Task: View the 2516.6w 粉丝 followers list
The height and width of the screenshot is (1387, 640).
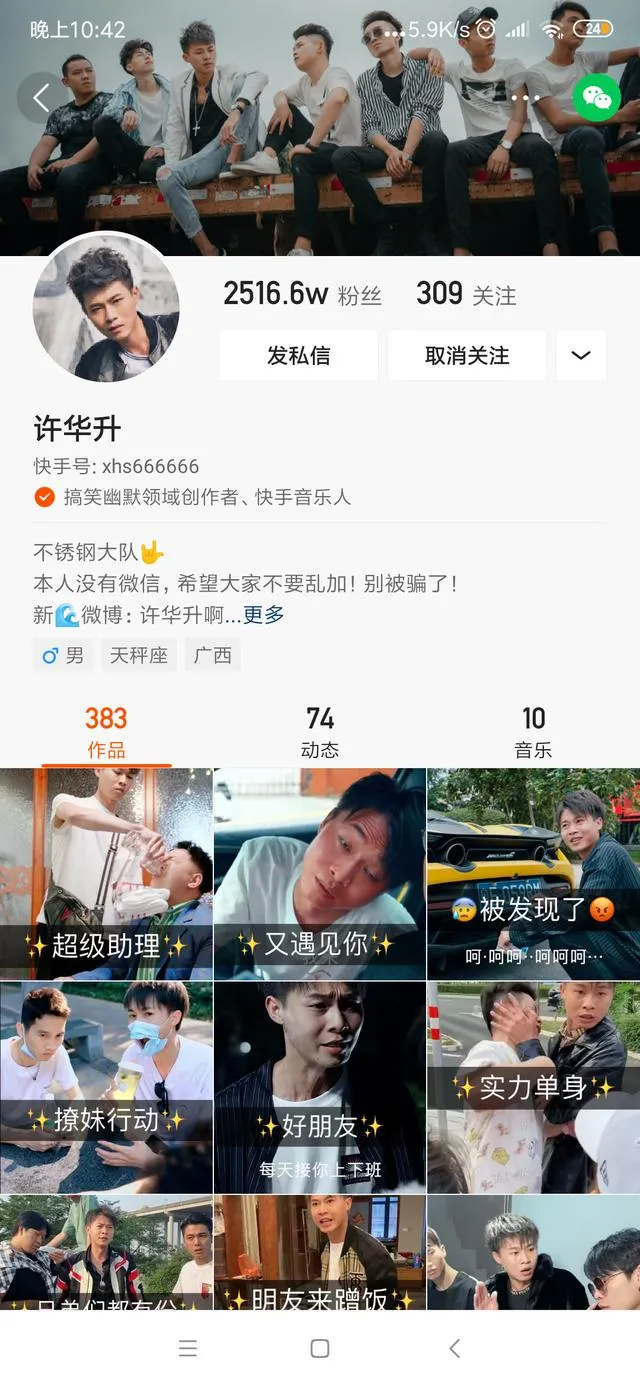Action: pyautogui.click(x=301, y=294)
